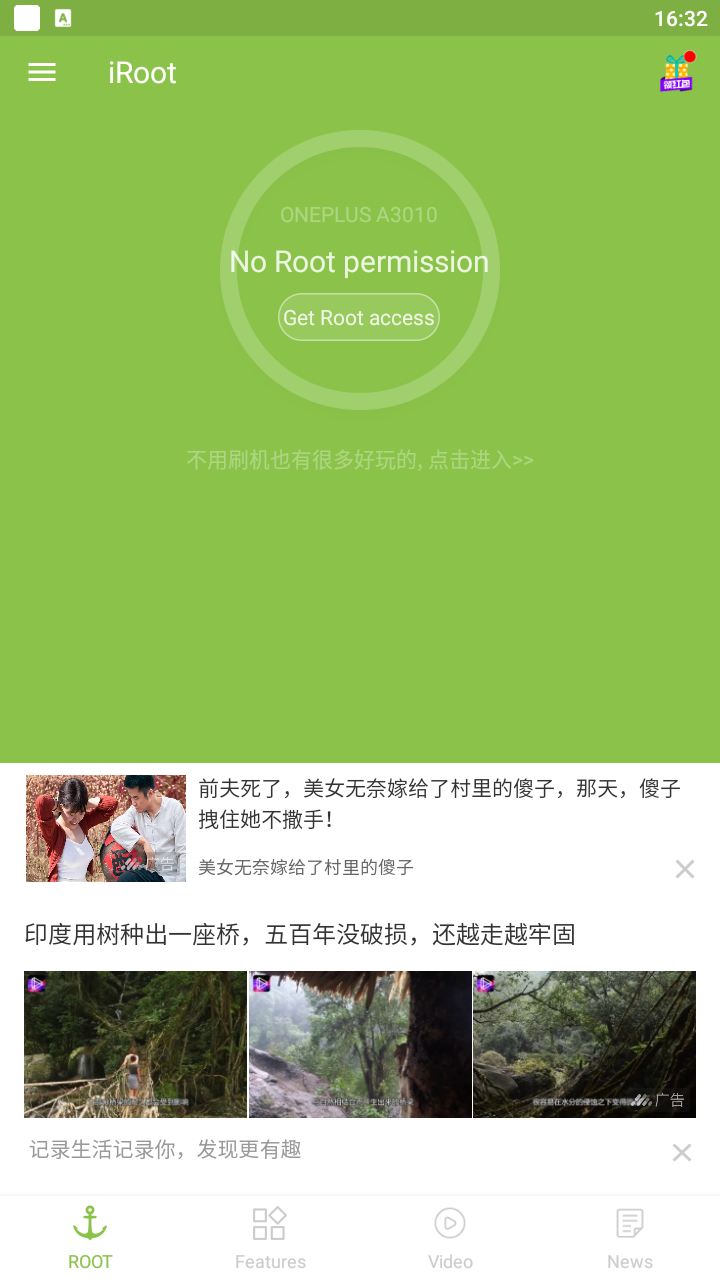Image resolution: width=720 pixels, height=1280 pixels.
Task: Open the hamburger drawer menu
Action: (42, 72)
